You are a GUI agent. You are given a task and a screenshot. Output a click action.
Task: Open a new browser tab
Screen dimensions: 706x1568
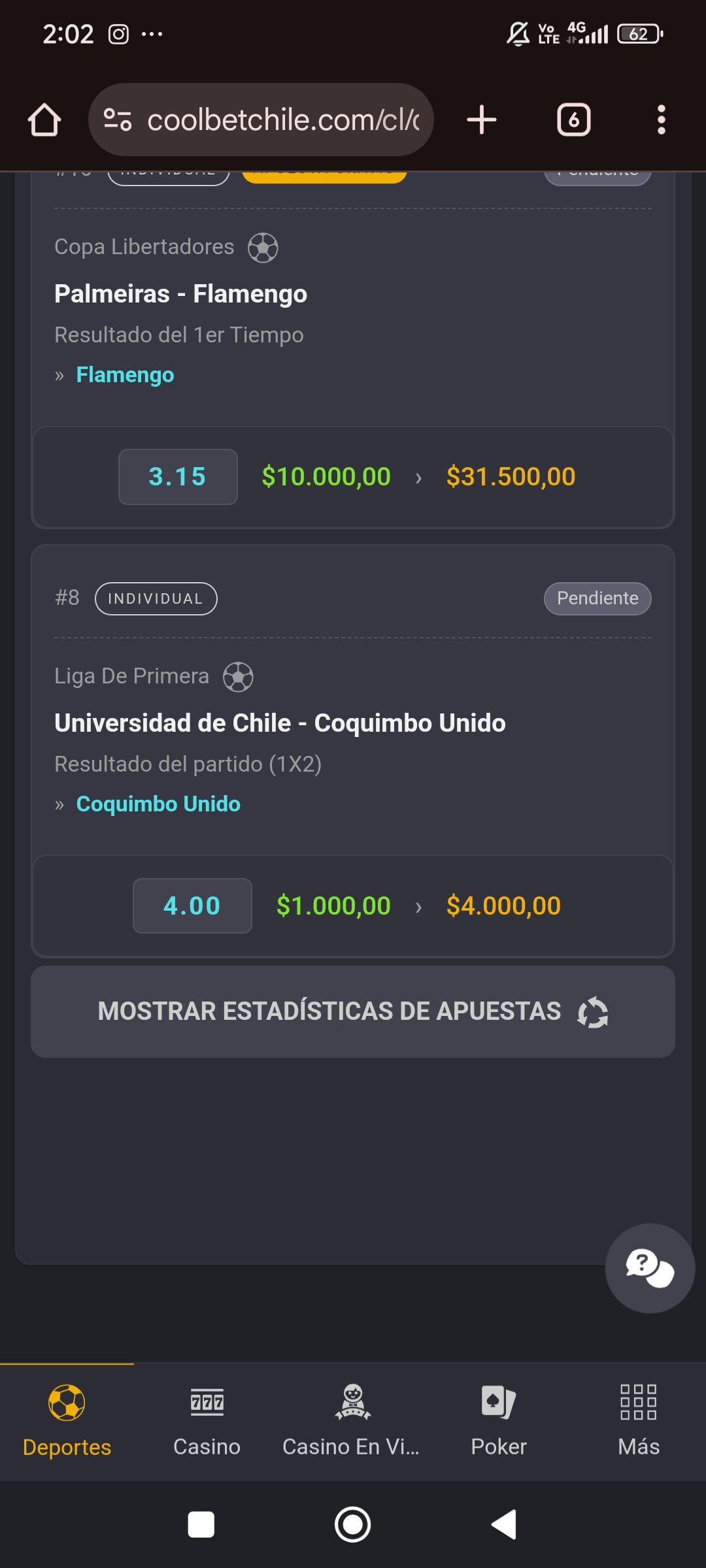click(482, 120)
